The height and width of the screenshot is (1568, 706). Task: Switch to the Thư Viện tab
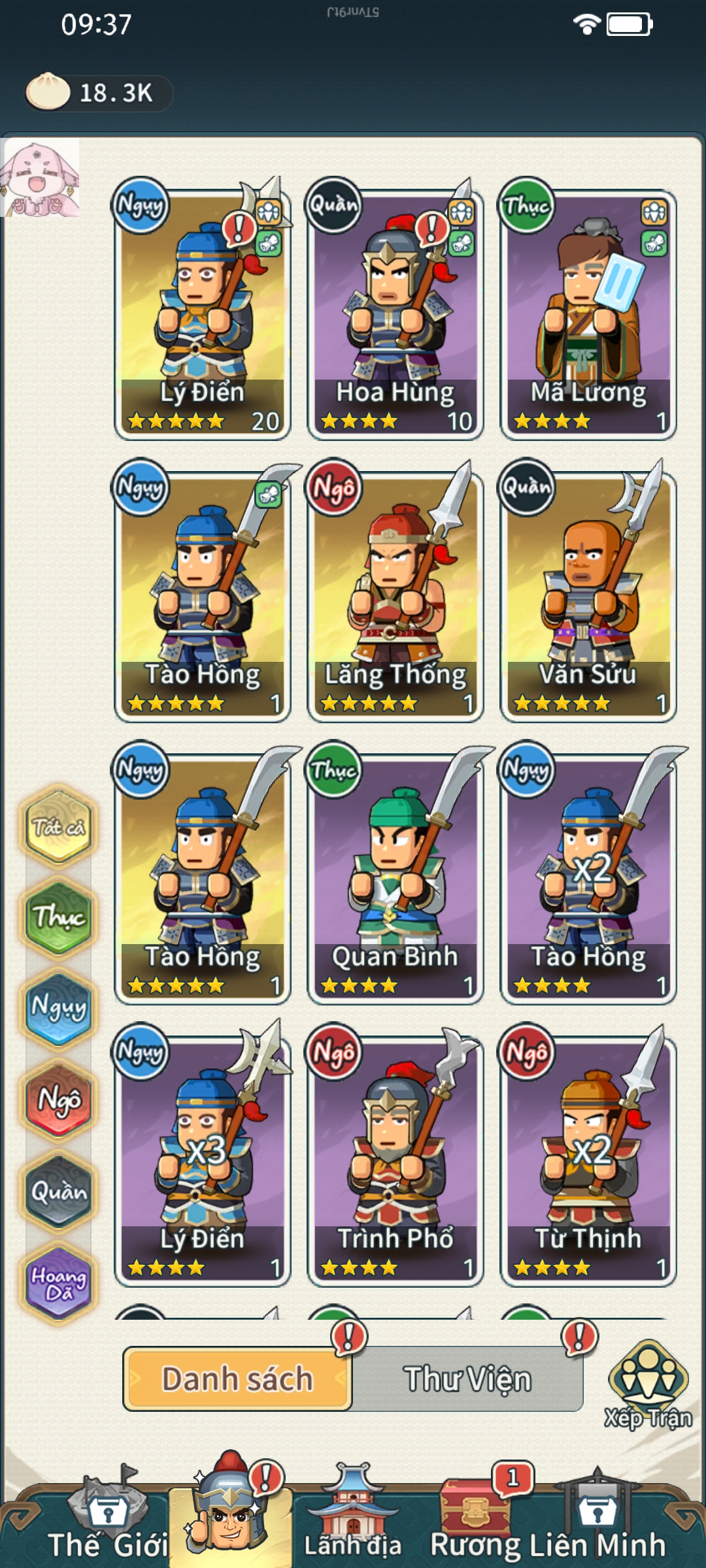coord(467,1379)
